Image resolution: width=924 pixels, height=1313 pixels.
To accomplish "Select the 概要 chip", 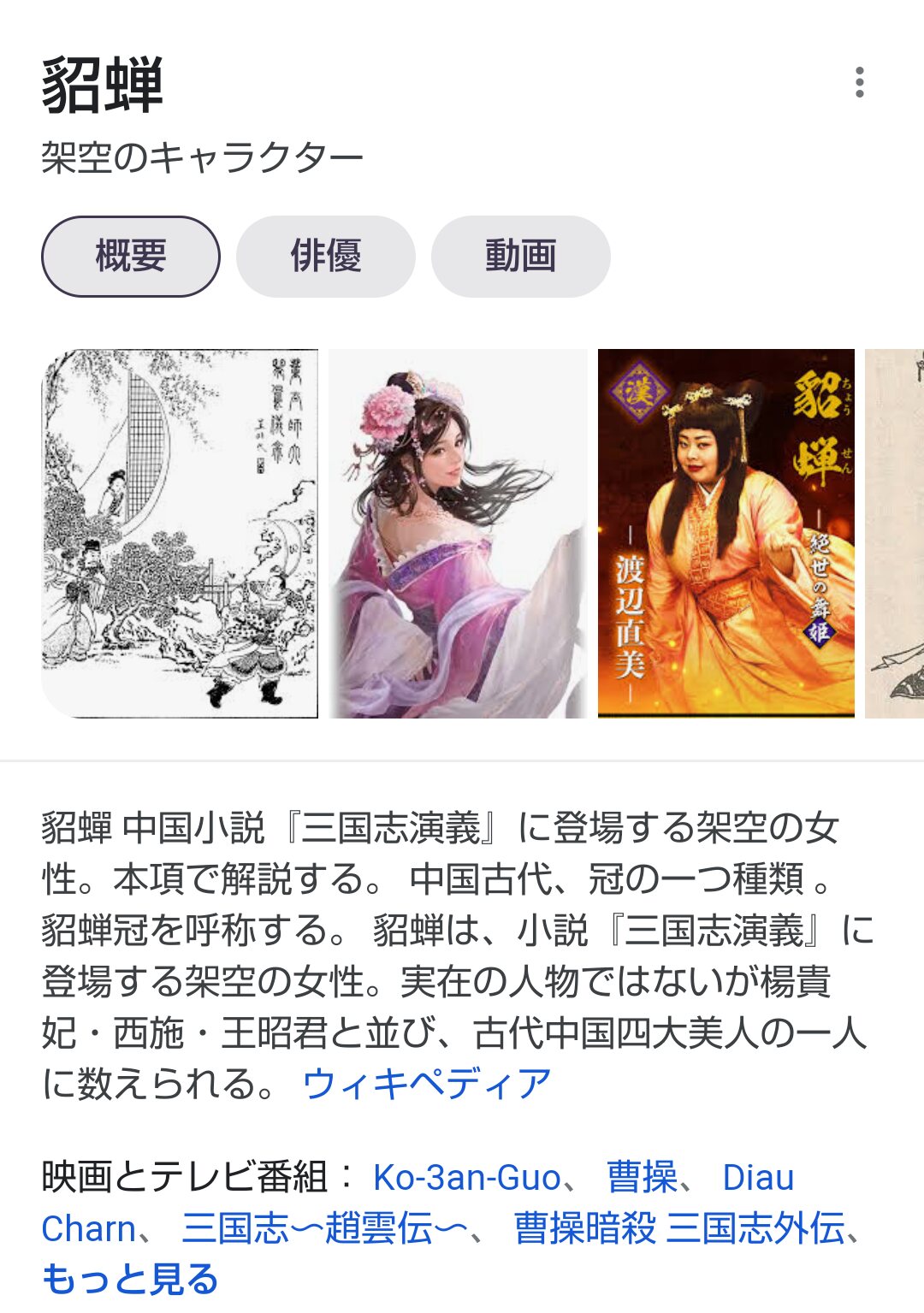I will click(x=130, y=256).
